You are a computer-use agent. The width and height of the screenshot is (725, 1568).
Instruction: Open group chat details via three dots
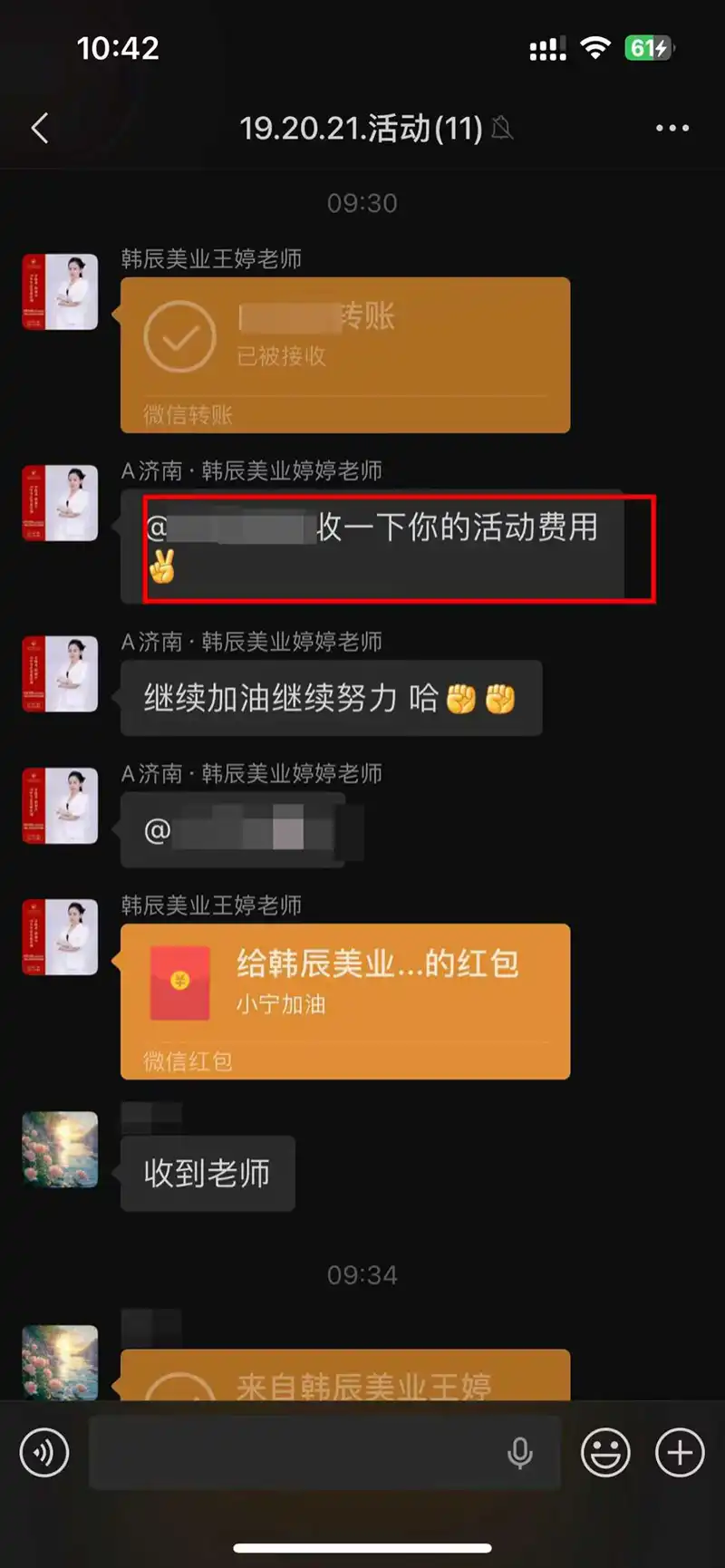coord(672,129)
